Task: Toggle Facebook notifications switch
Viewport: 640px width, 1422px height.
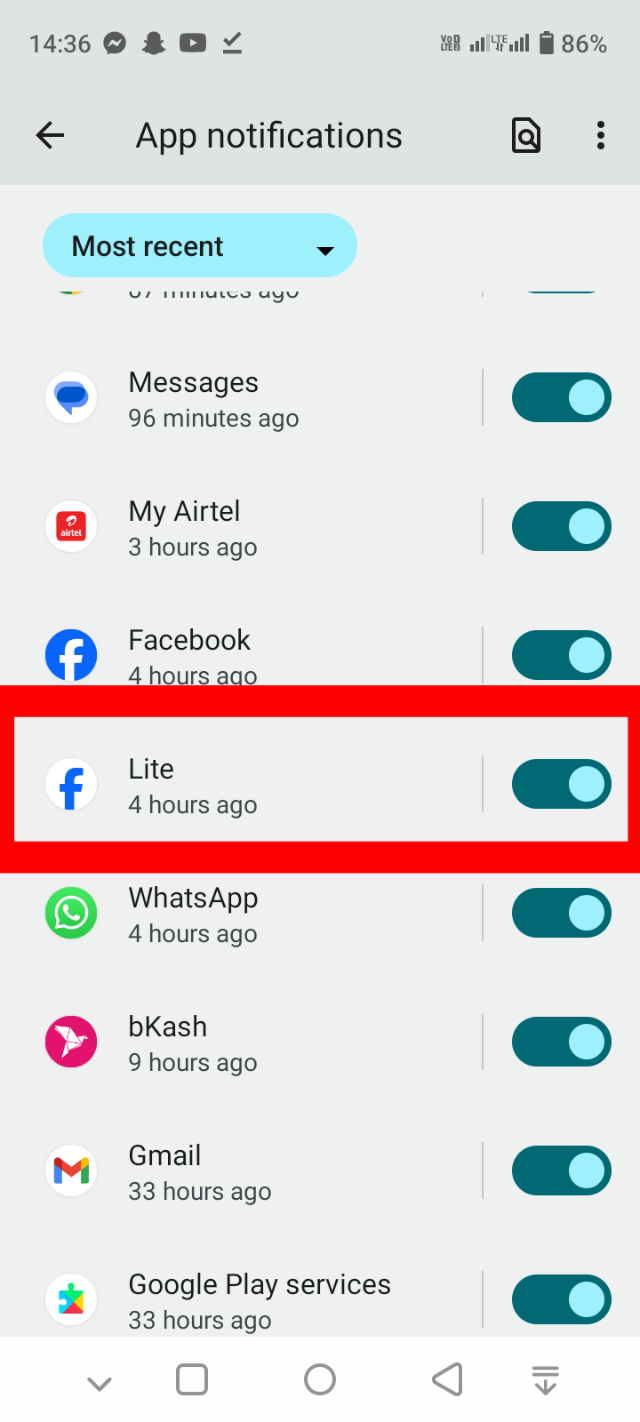Action: [x=561, y=655]
